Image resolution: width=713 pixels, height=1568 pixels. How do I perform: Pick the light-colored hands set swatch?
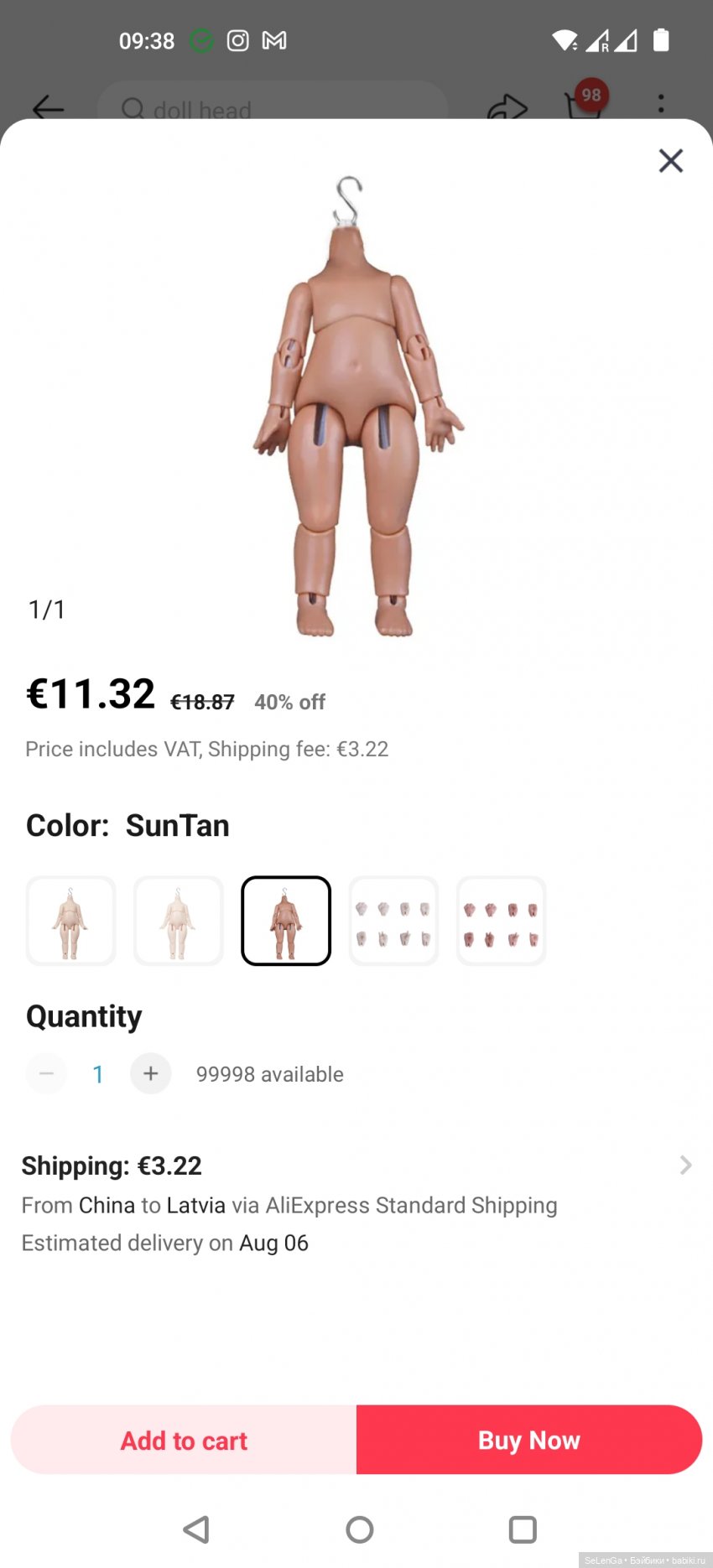click(393, 921)
